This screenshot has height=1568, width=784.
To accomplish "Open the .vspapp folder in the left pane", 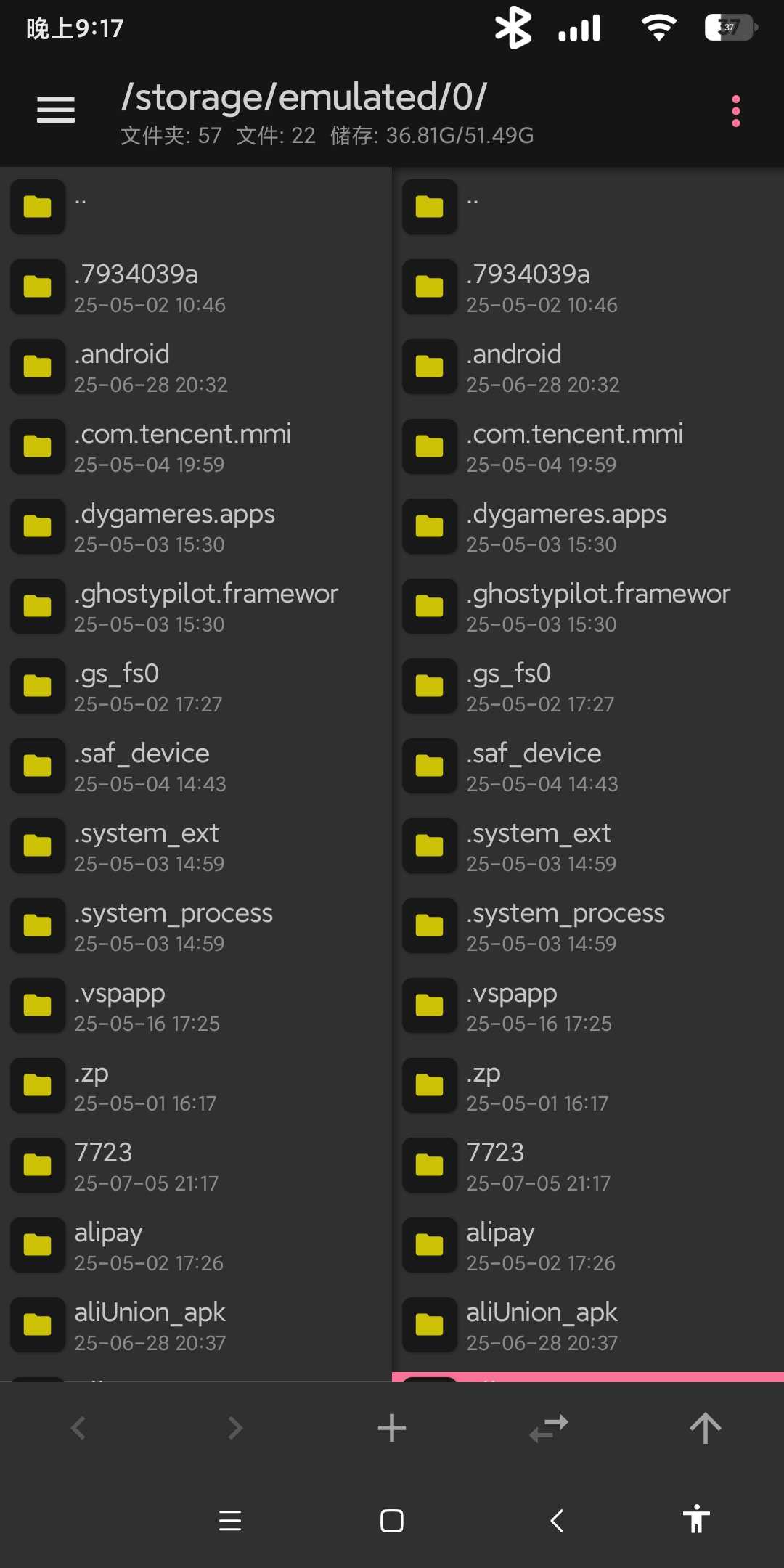I will pyautogui.click(x=196, y=1005).
